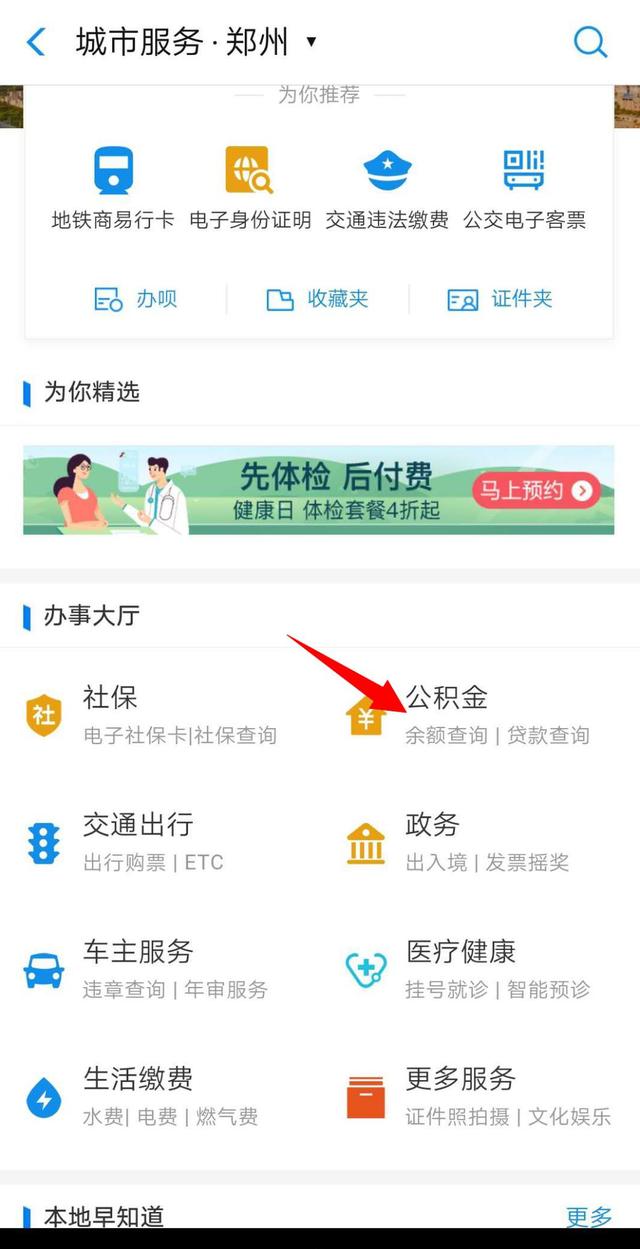Screen dimensions: 640x1249
Task: Open 政务 services
Action: [x=470, y=842]
